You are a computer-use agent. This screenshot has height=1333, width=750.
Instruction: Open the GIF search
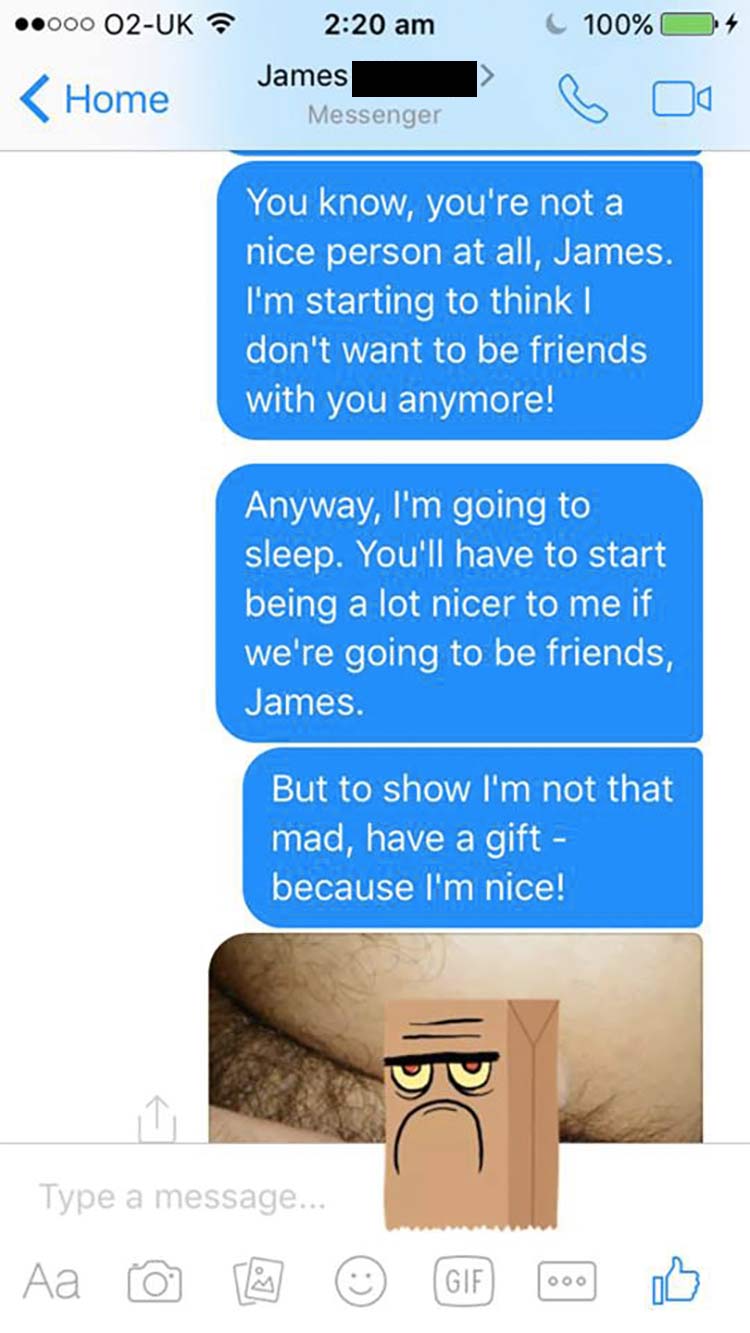click(x=464, y=1281)
